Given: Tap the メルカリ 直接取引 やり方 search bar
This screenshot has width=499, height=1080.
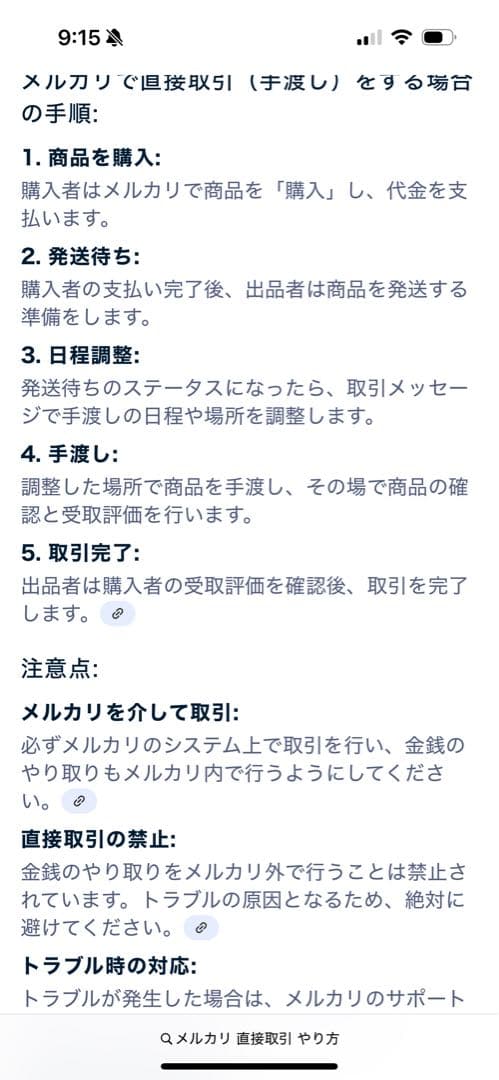Looking at the screenshot, I should 250,1039.
